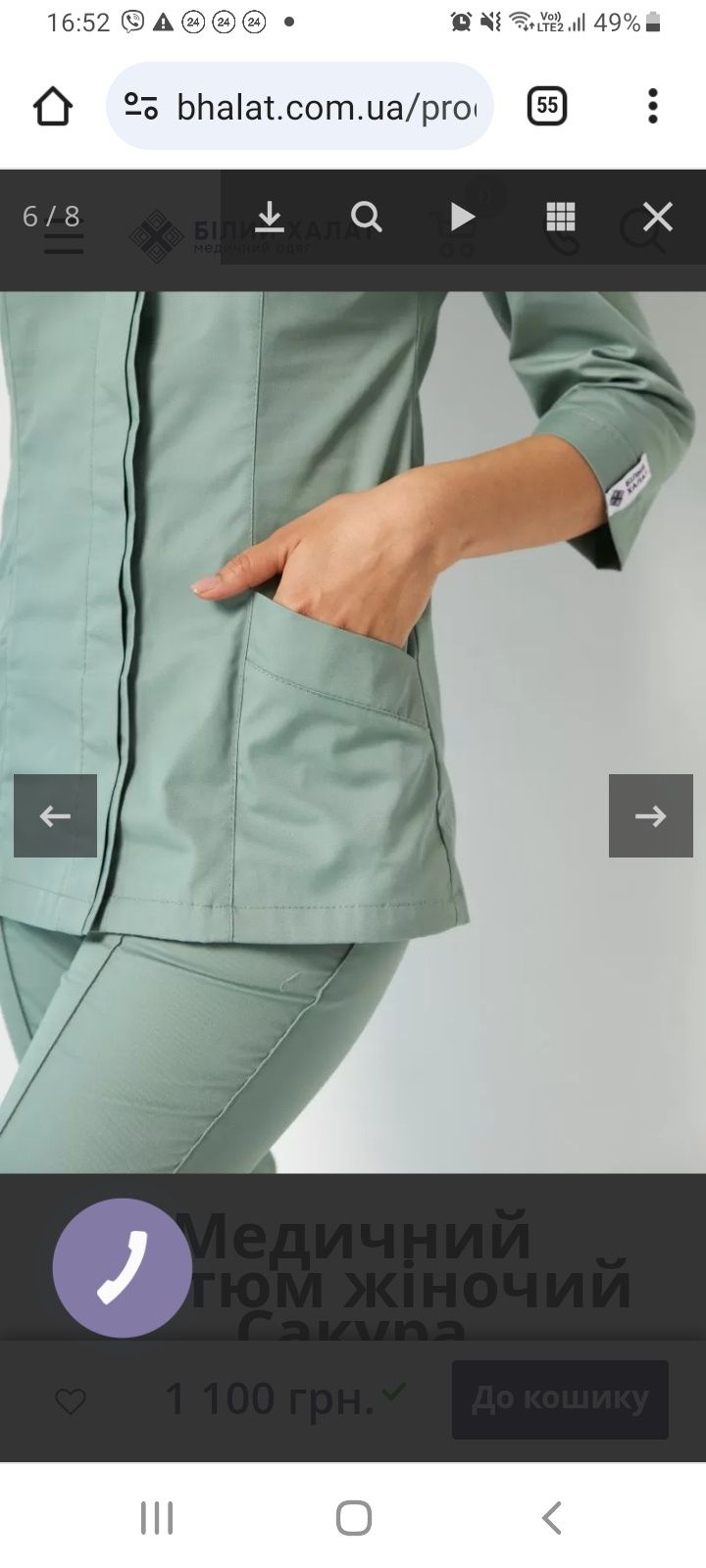Close the image gallery viewer
The width and height of the screenshot is (706, 1568).
click(657, 217)
